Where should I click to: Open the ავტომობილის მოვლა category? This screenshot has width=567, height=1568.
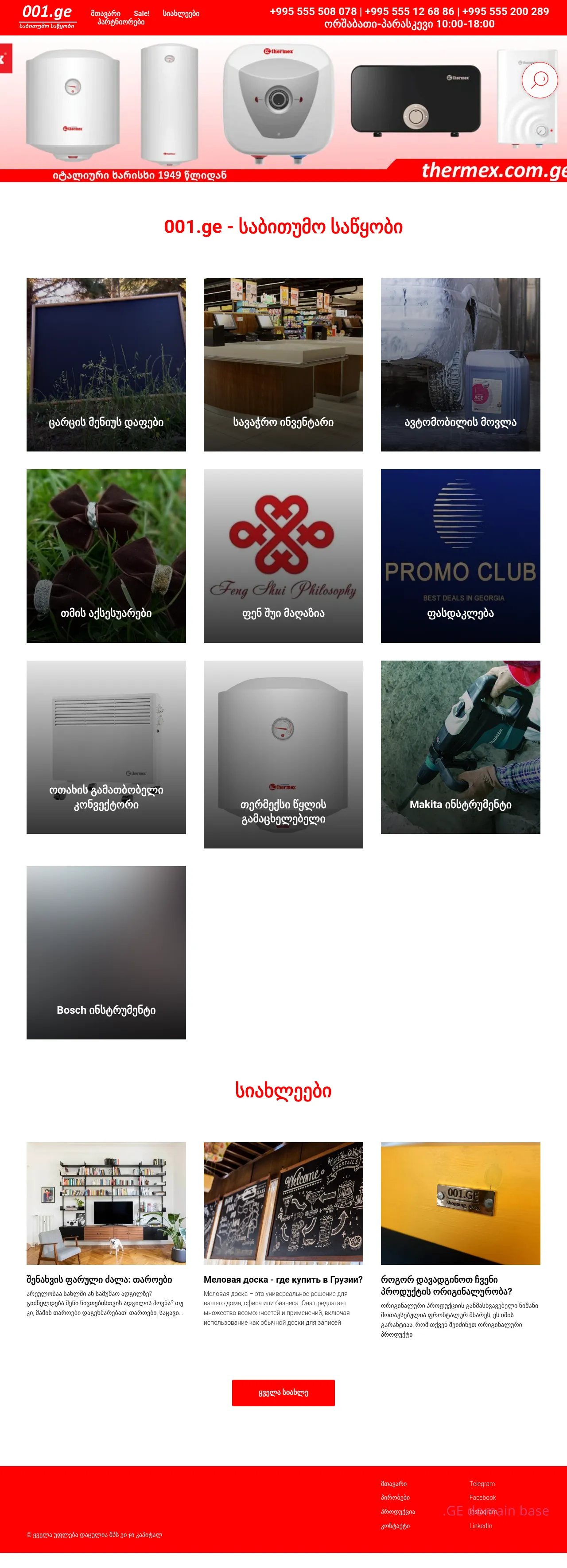pyautogui.click(x=460, y=365)
